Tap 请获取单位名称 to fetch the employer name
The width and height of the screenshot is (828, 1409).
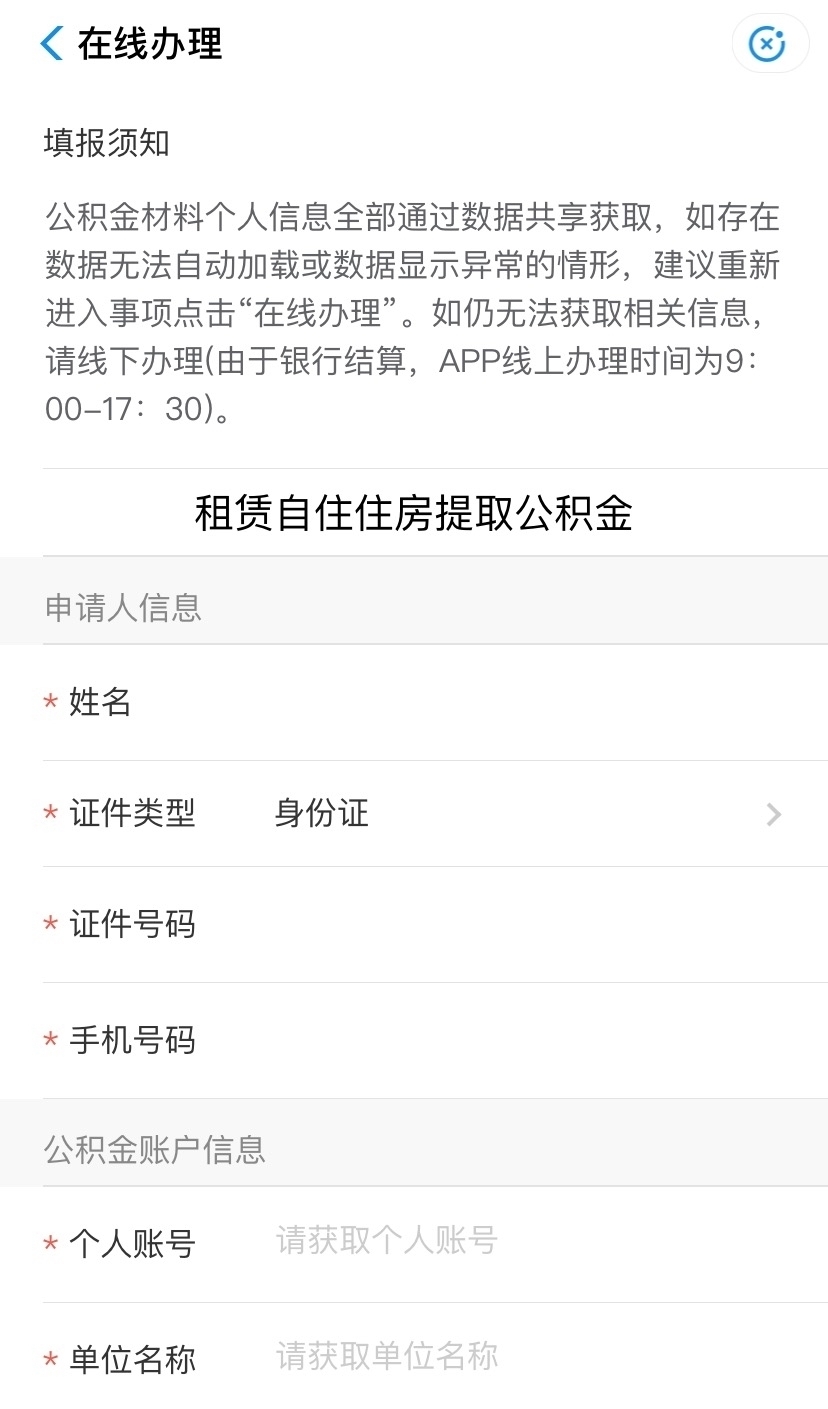coord(386,1358)
